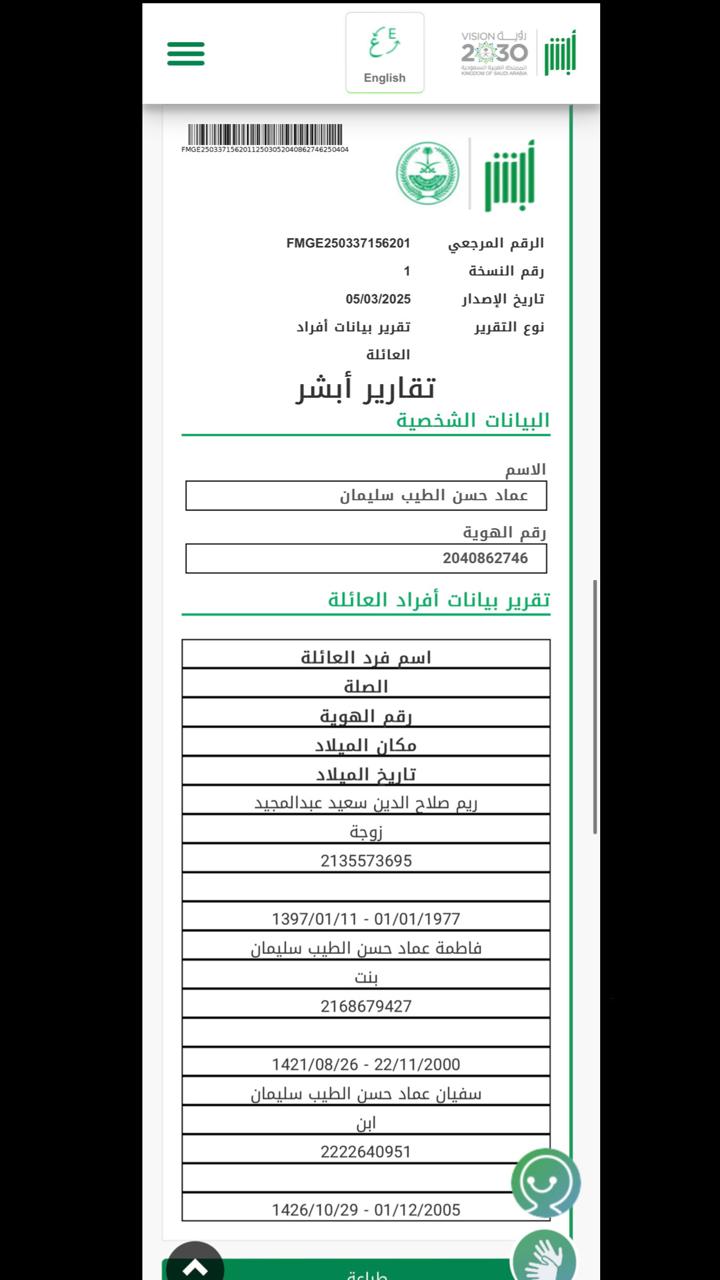
Task: Open the hamburger navigation menu
Action: (x=186, y=53)
